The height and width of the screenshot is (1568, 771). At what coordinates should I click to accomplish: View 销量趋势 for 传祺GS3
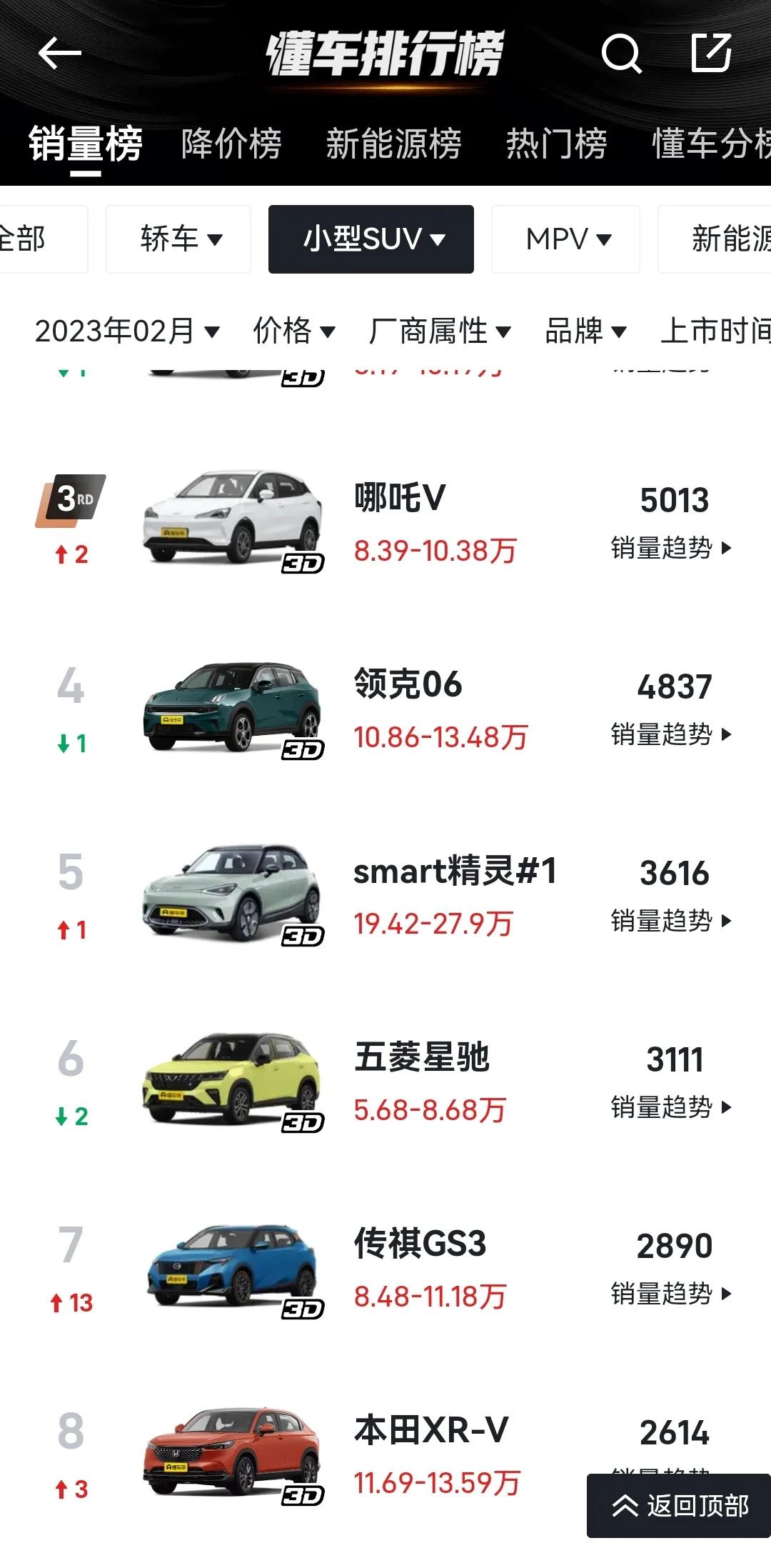[672, 1292]
